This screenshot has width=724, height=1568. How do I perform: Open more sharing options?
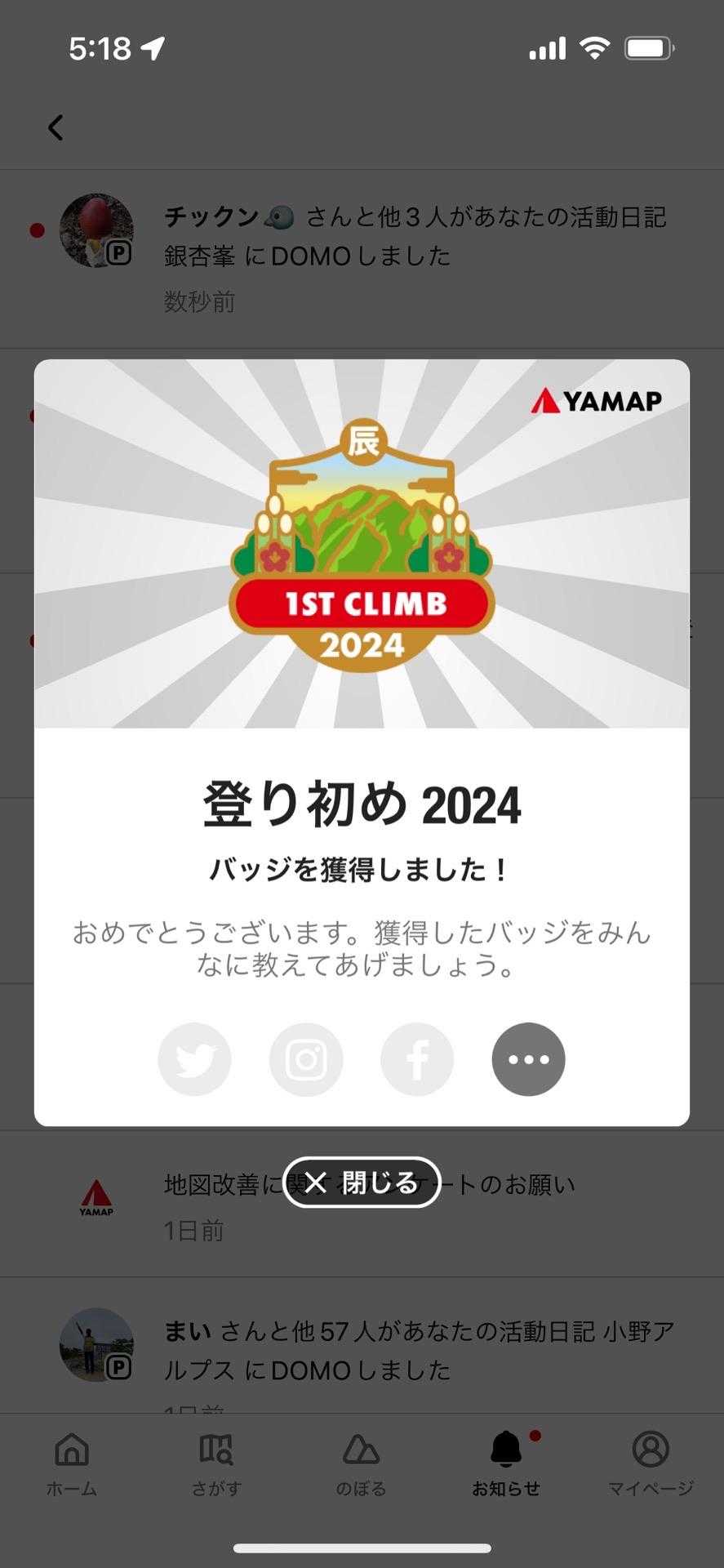(528, 1059)
